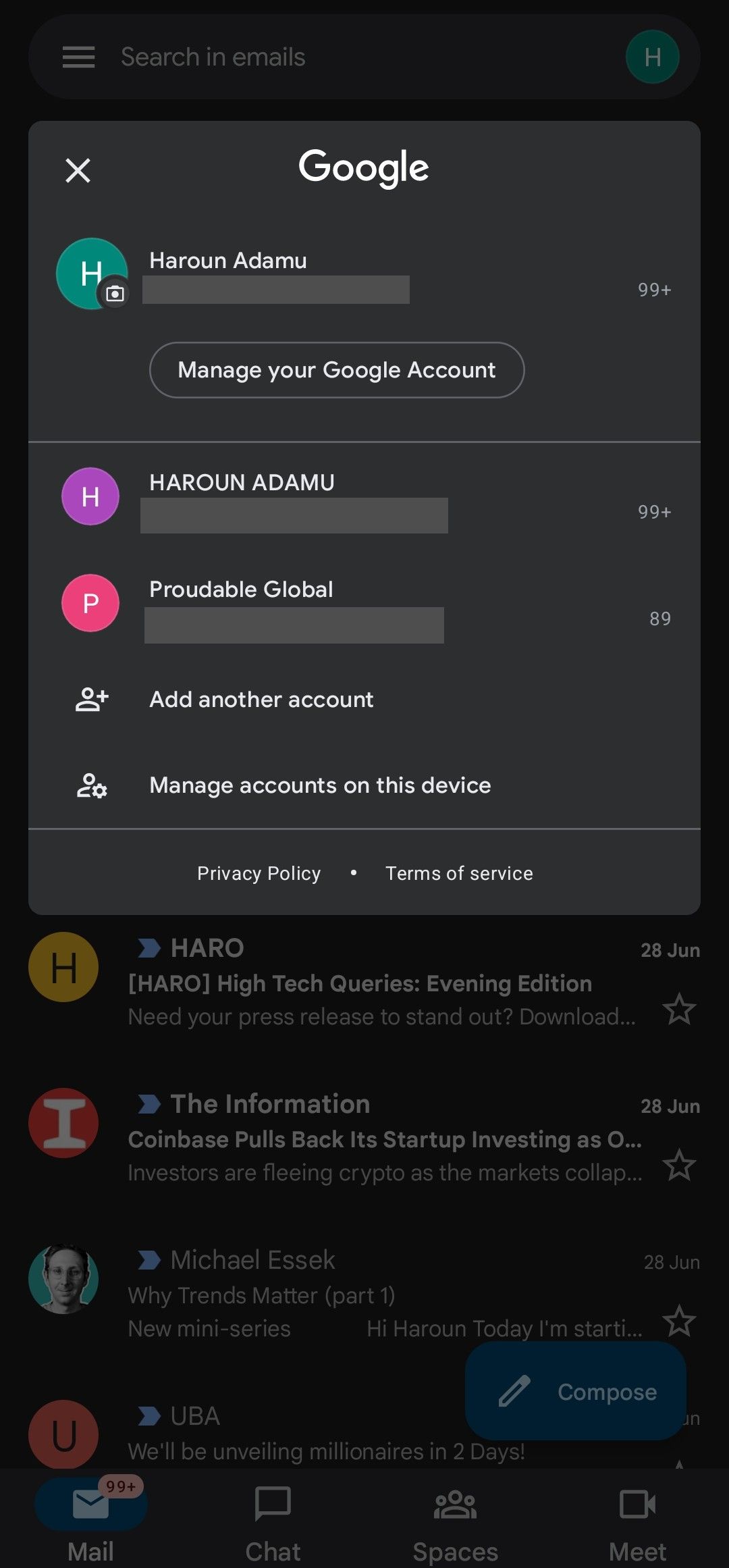Change profile photo via camera badge

(x=115, y=294)
